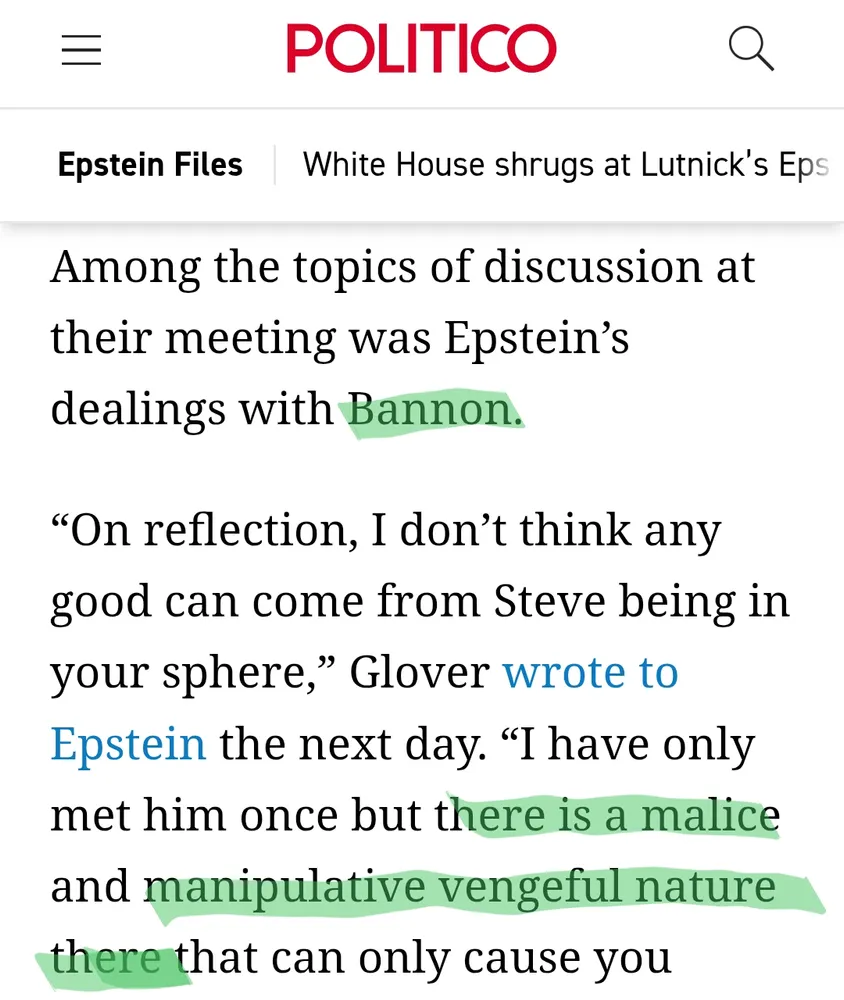Follow the Bannon link in the article
The height and width of the screenshot is (1000, 844).
click(434, 409)
